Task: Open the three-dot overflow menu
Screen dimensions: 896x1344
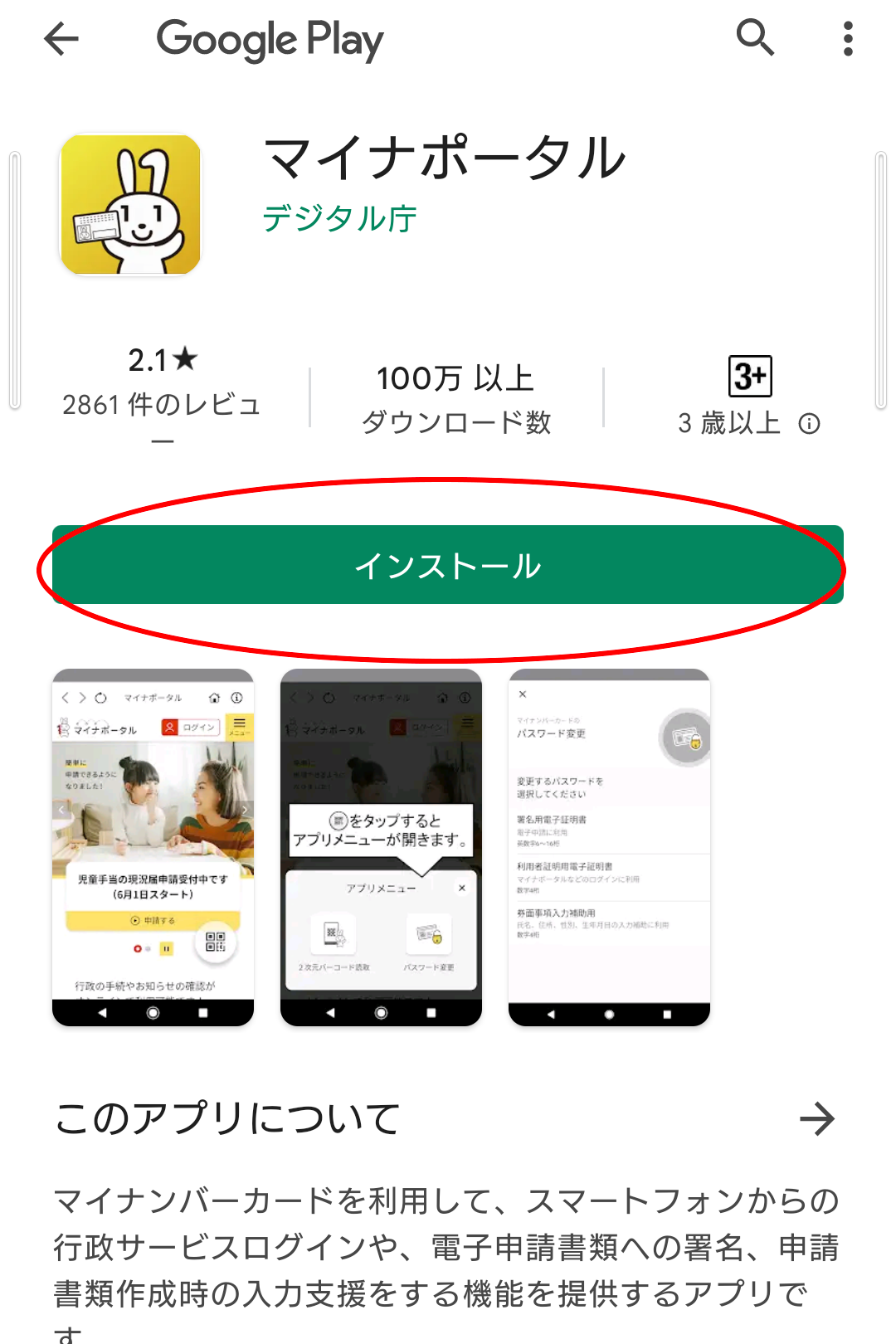Action: tap(847, 39)
